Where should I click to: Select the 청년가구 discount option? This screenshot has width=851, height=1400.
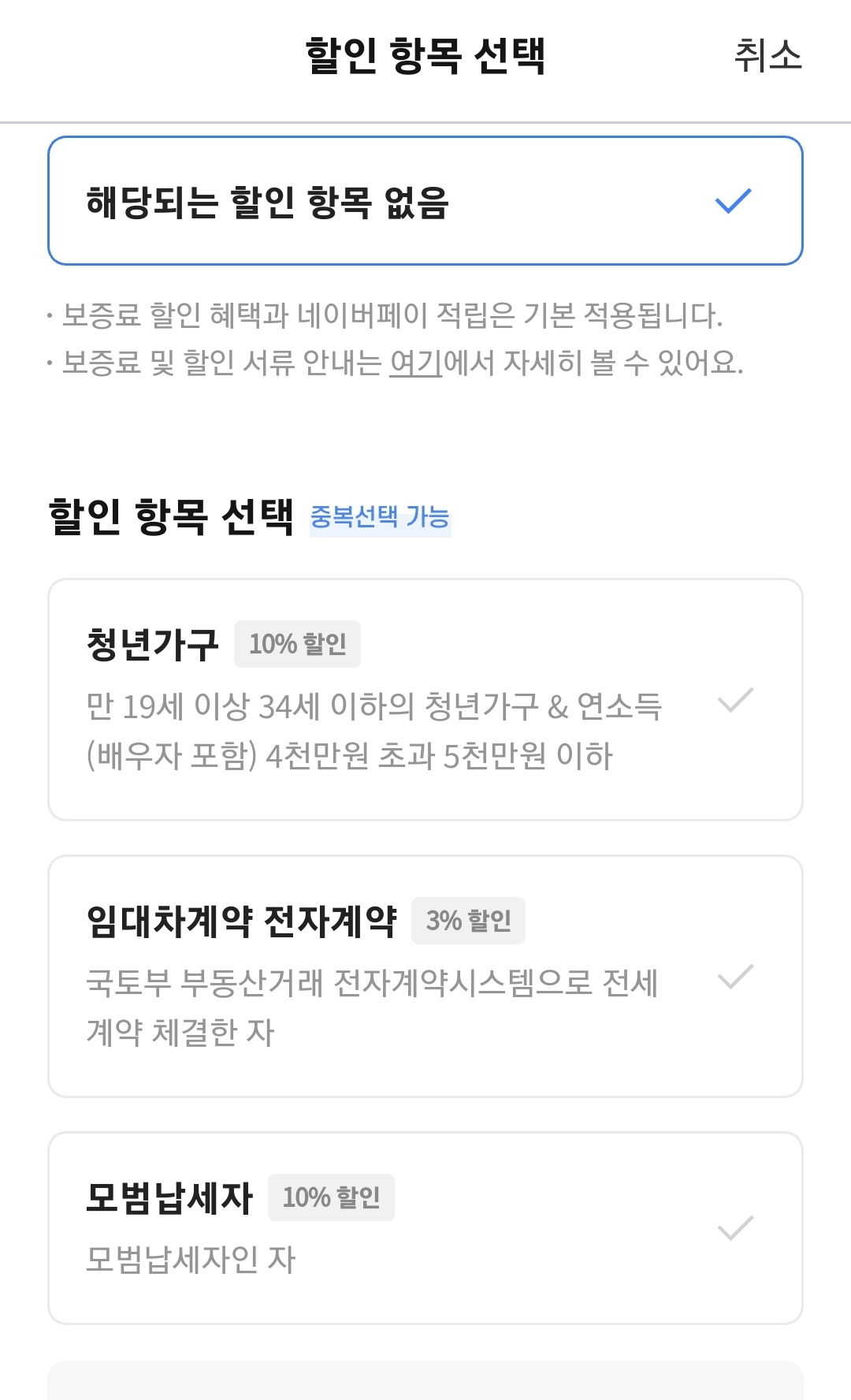coord(425,698)
